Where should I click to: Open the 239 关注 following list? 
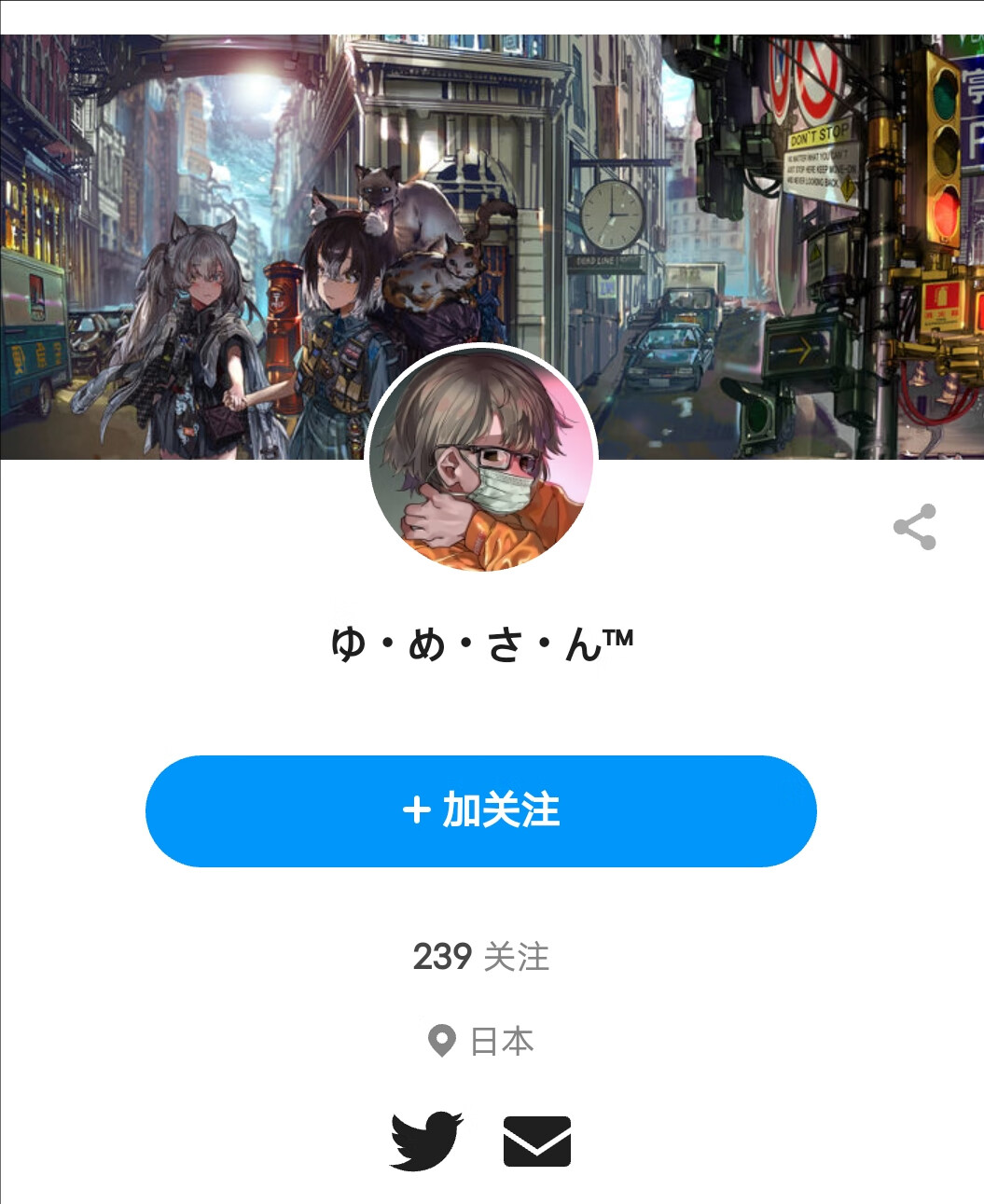point(480,956)
